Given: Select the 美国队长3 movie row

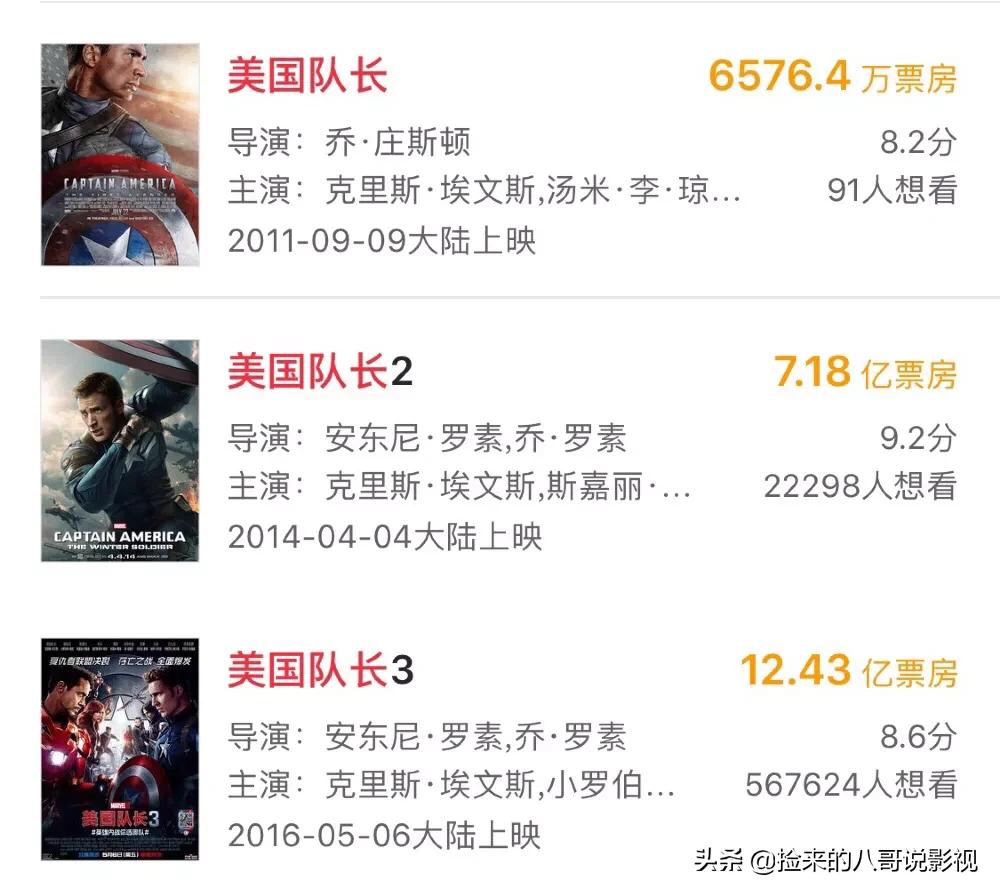Looking at the screenshot, I should (x=320, y=670).
